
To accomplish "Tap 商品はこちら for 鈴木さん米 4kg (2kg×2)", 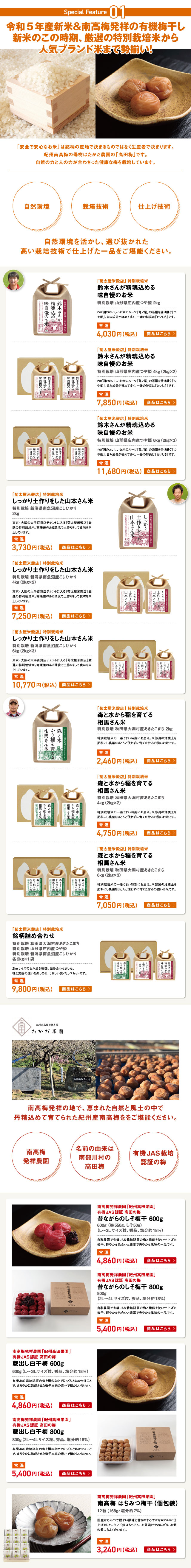I will (160, 402).
